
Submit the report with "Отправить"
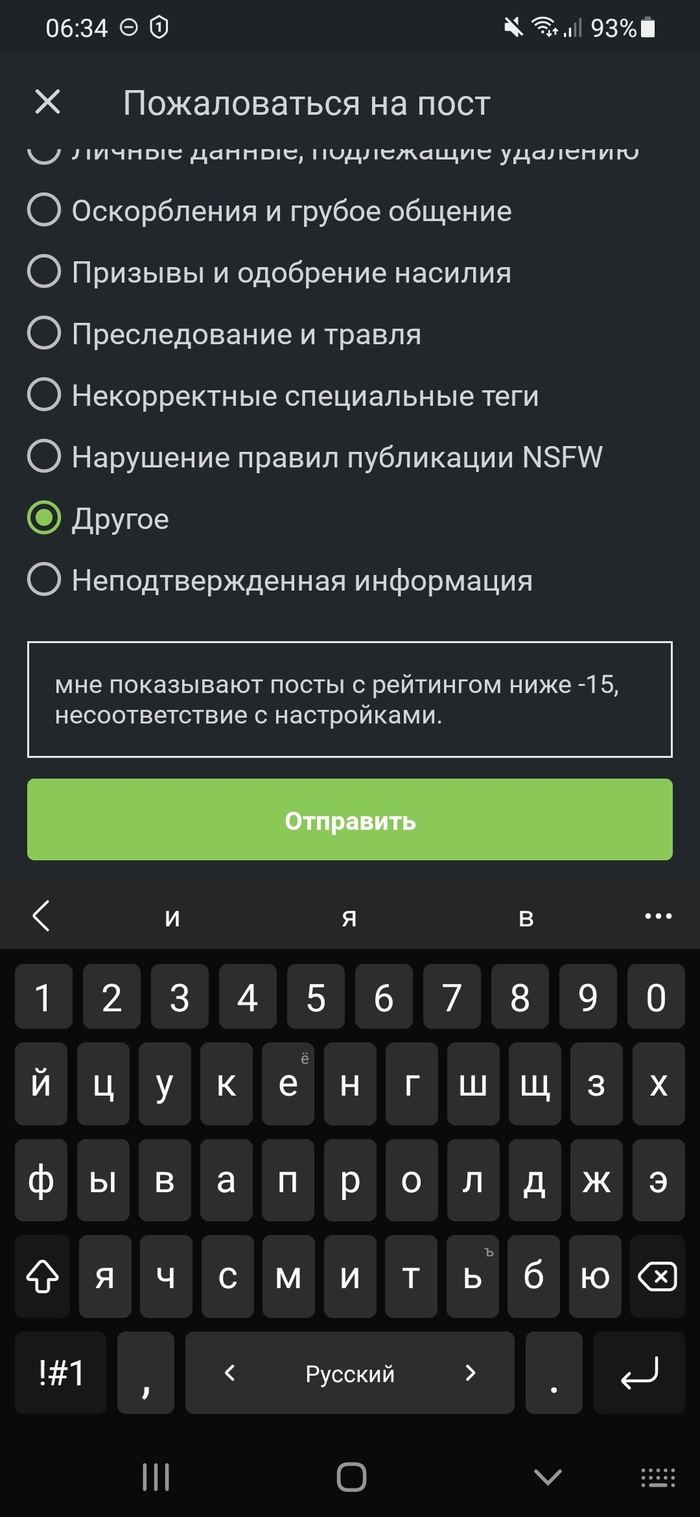[349, 820]
